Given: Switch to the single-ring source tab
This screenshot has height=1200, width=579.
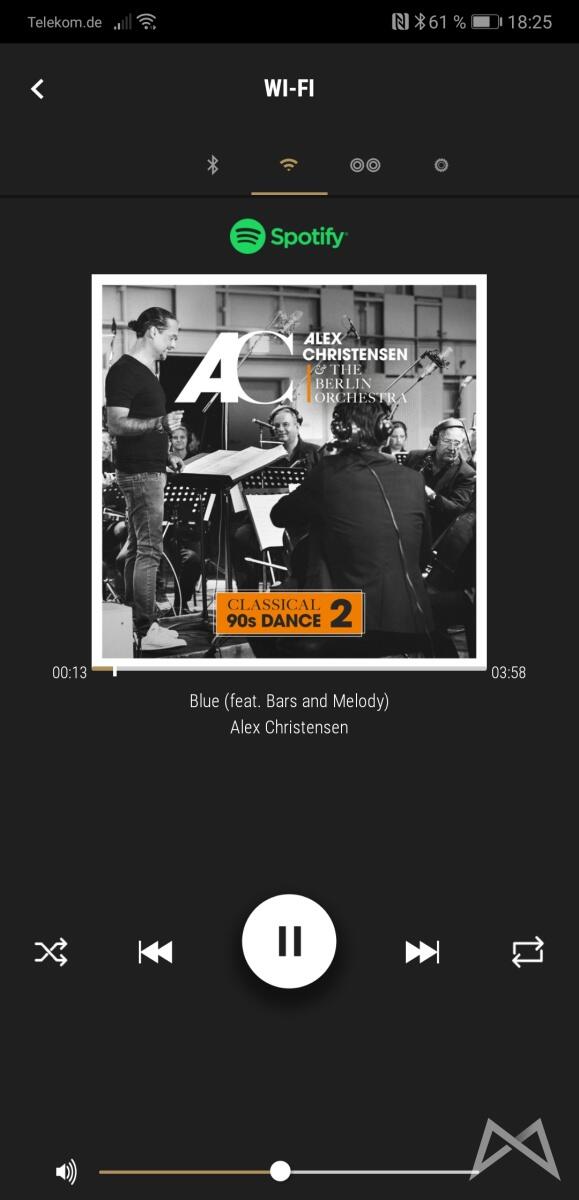Looking at the screenshot, I should 441,165.
